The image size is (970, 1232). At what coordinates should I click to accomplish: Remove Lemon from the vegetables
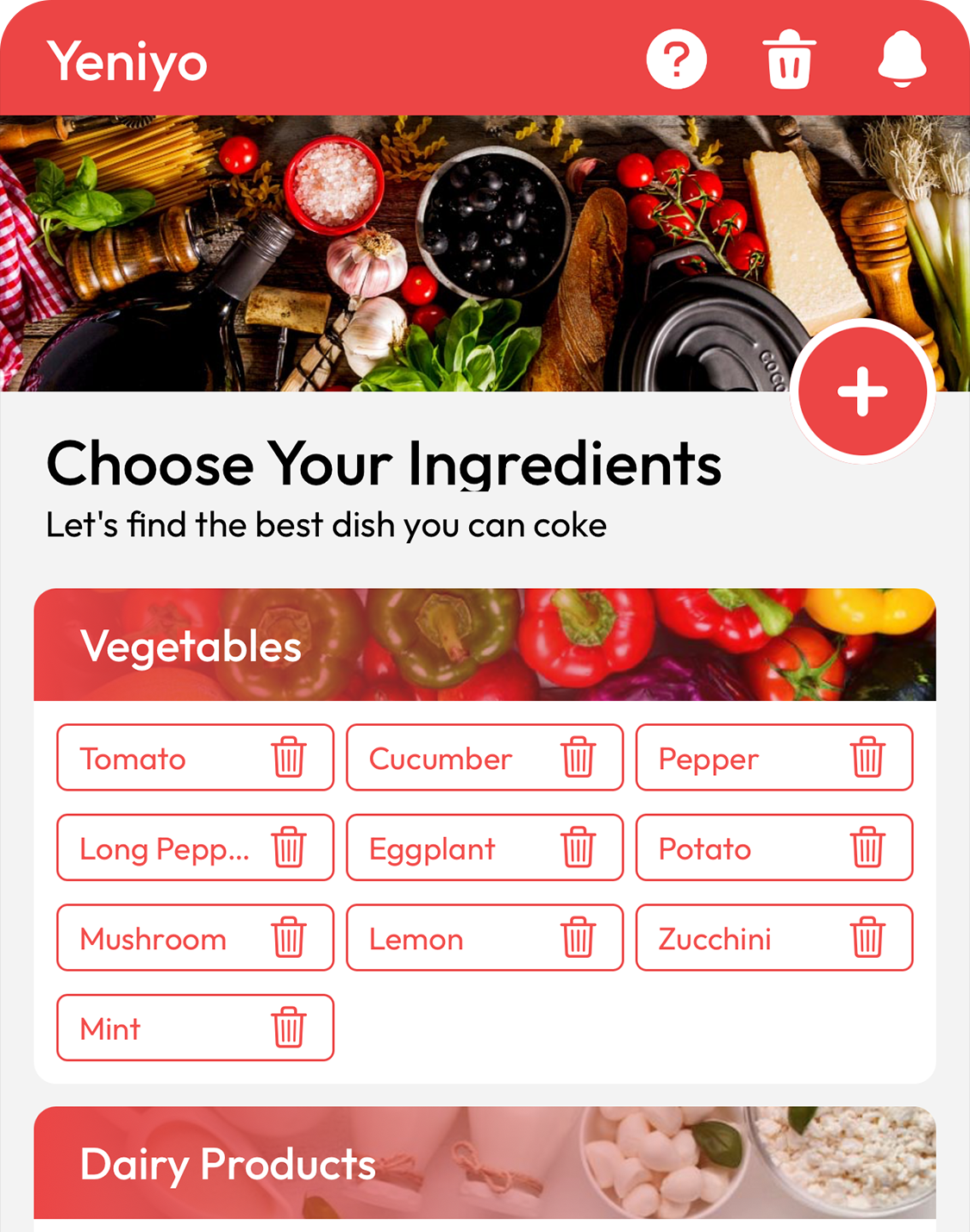click(579, 938)
